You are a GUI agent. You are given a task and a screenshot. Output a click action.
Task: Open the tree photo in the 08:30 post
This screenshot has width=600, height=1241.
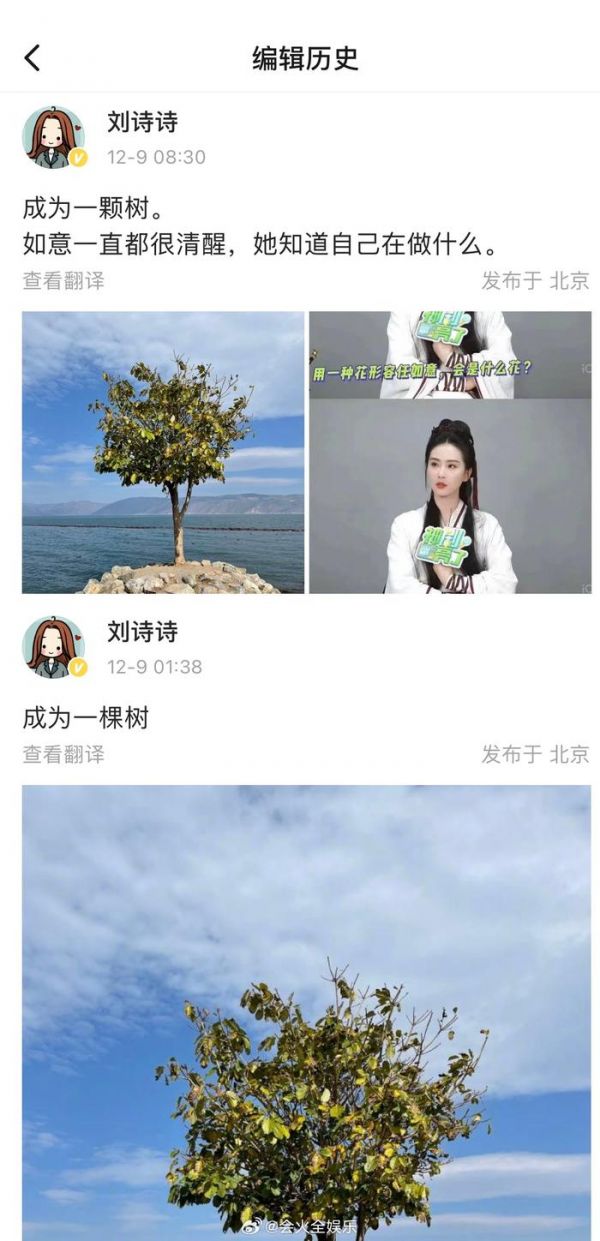click(163, 452)
